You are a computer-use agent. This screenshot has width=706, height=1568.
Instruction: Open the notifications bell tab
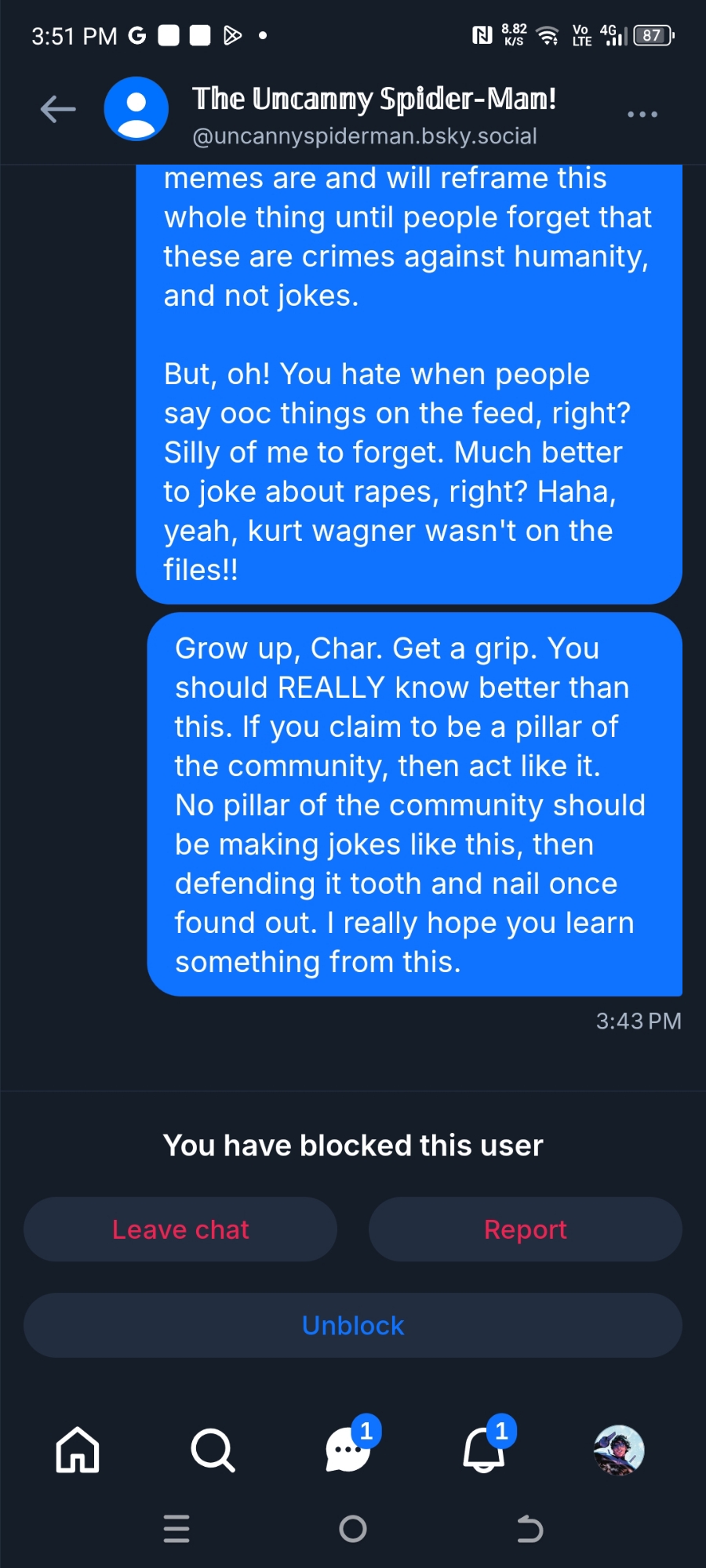pyautogui.click(x=484, y=1450)
